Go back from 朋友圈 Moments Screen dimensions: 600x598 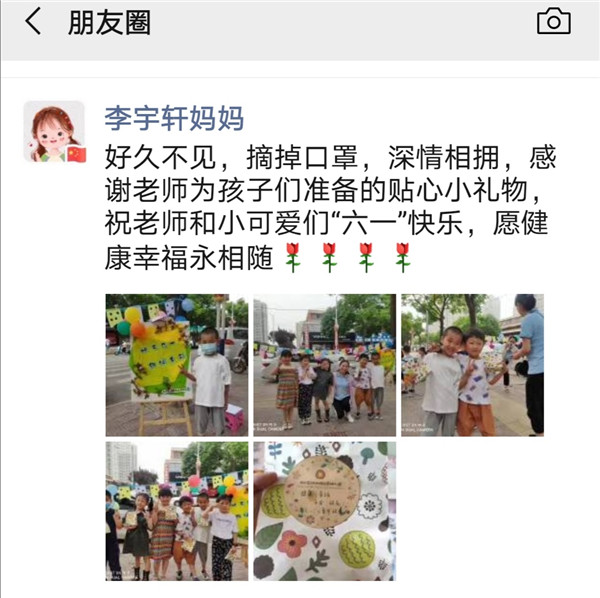pyautogui.click(x=33, y=23)
